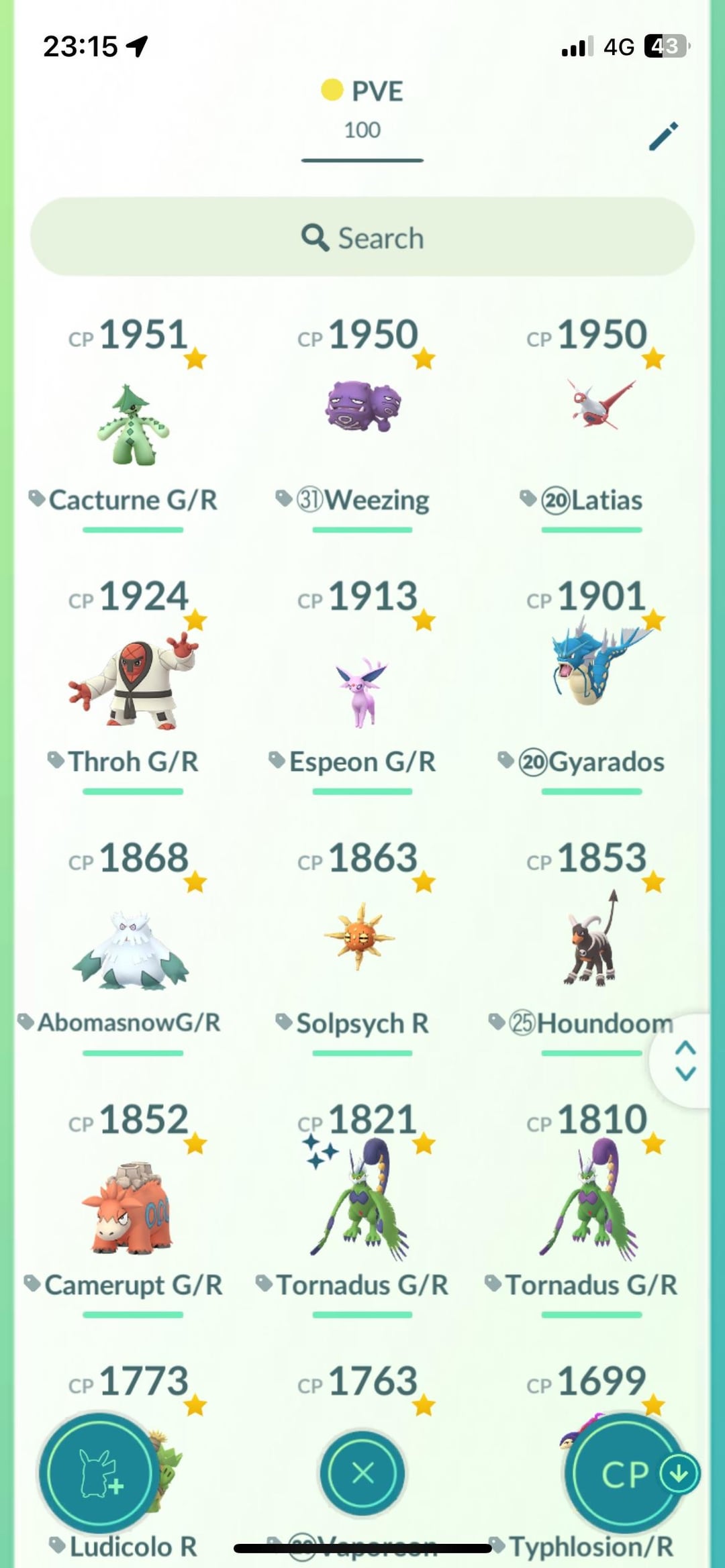Close the Pokémon list with X button
This screenshot has height=1568, width=725.
pos(362,1473)
